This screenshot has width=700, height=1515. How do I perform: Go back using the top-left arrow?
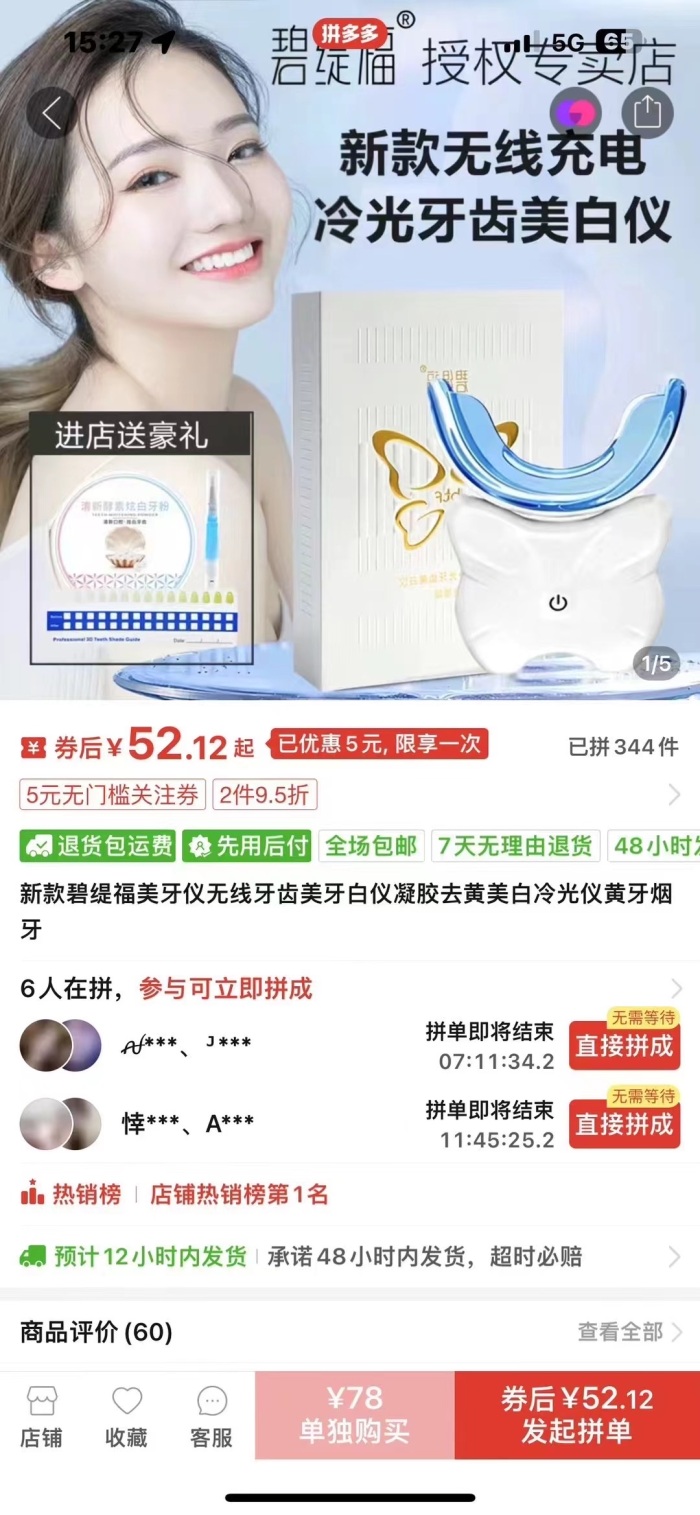coord(51,112)
